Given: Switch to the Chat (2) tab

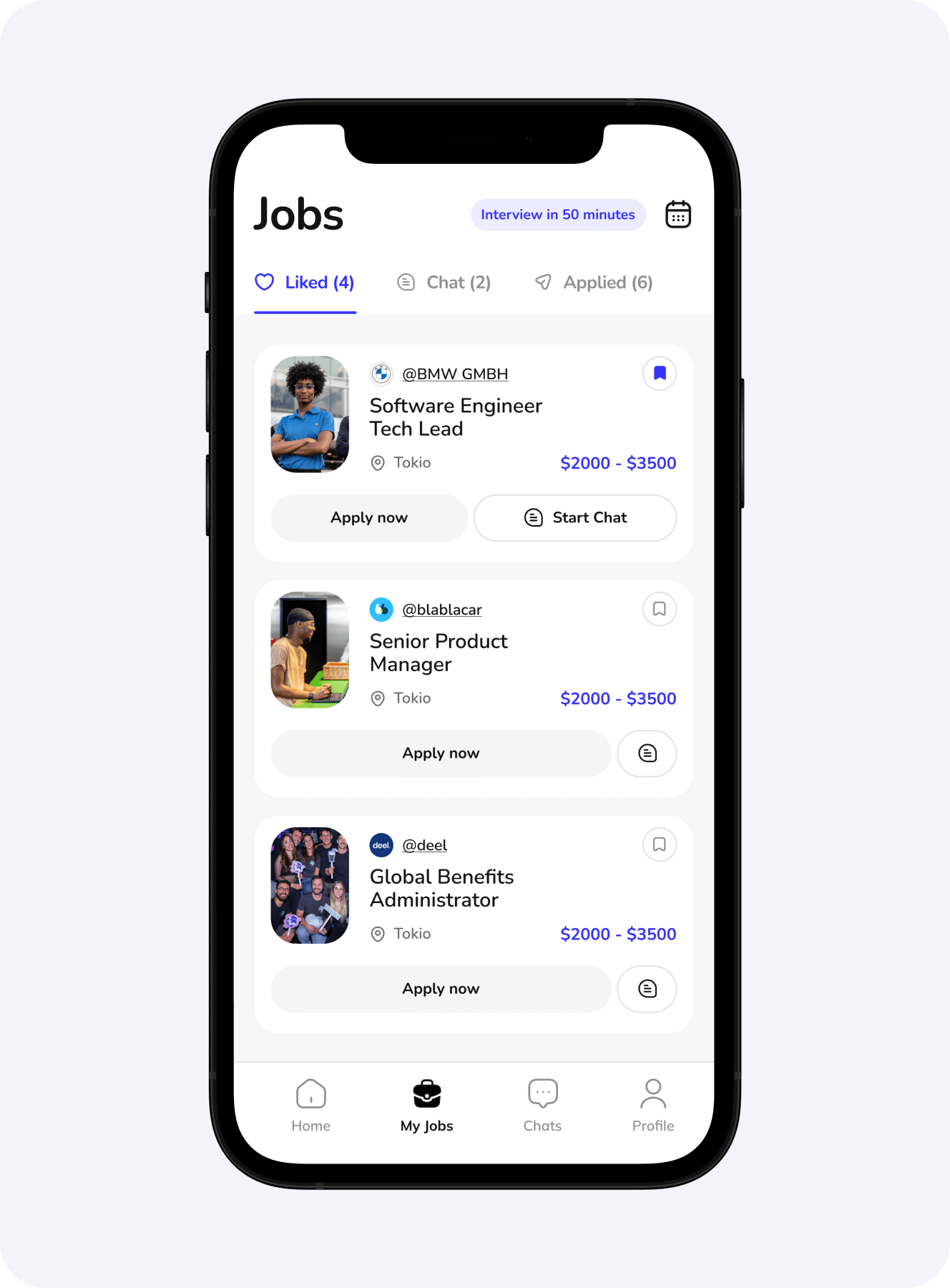Looking at the screenshot, I should point(444,283).
